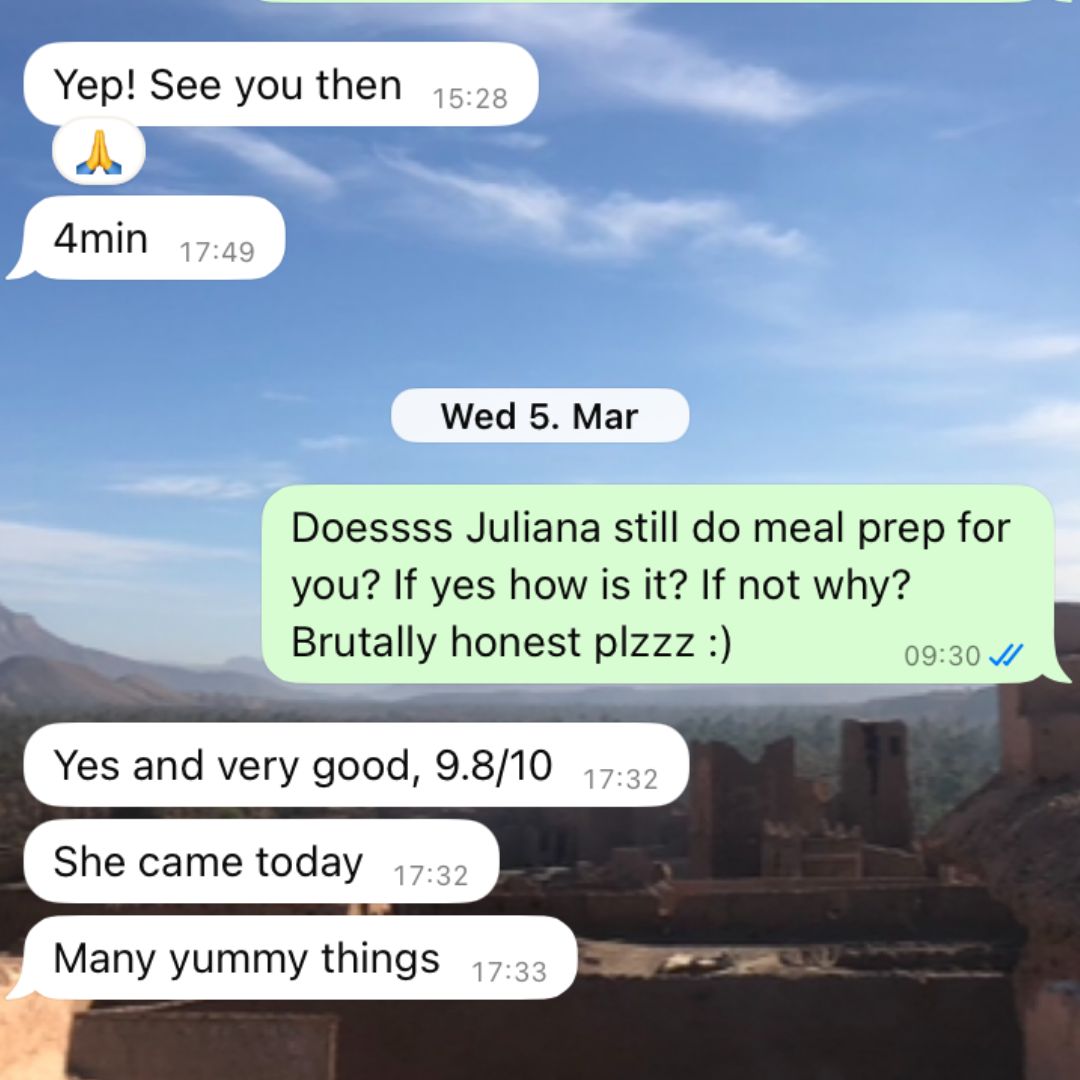The image size is (1080, 1080).
Task: Open the 🙏 reaction under "Yep! See you then"
Action: (x=98, y=153)
